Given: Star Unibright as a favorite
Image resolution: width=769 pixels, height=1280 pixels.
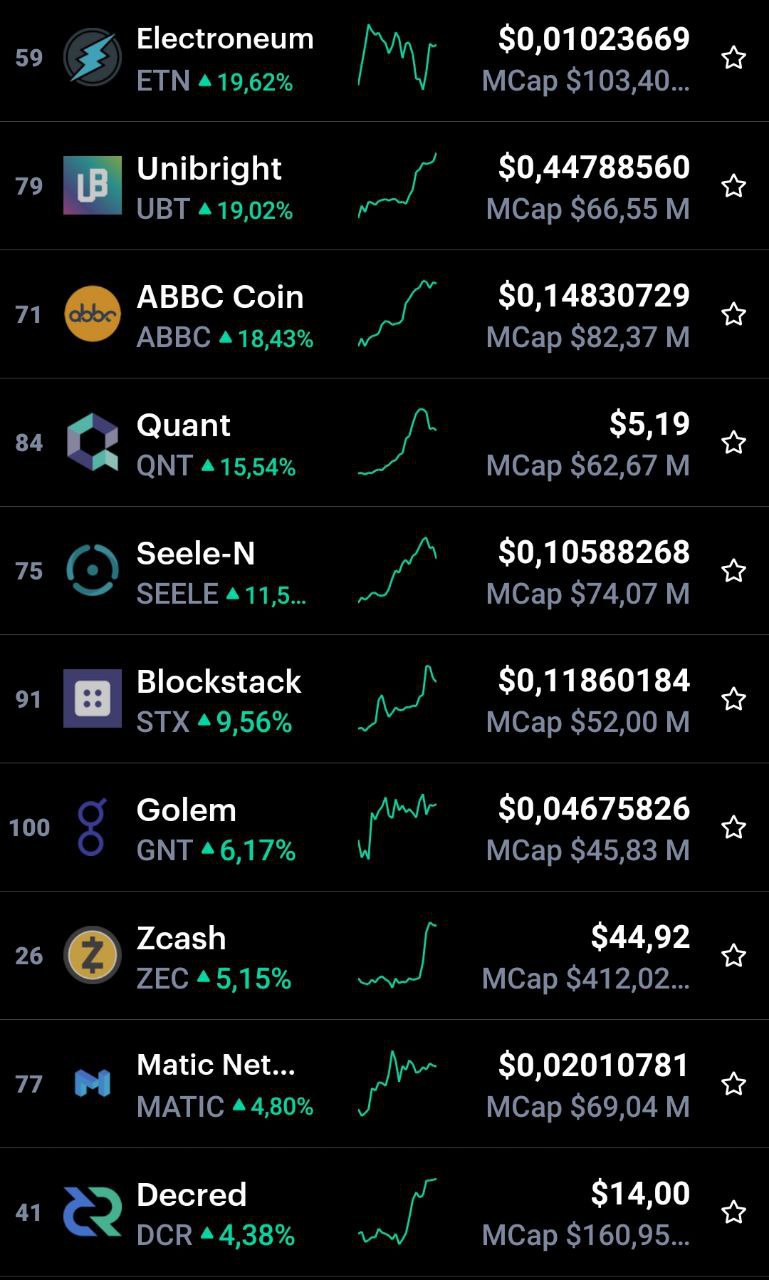Looking at the screenshot, I should pyautogui.click(x=734, y=186).
